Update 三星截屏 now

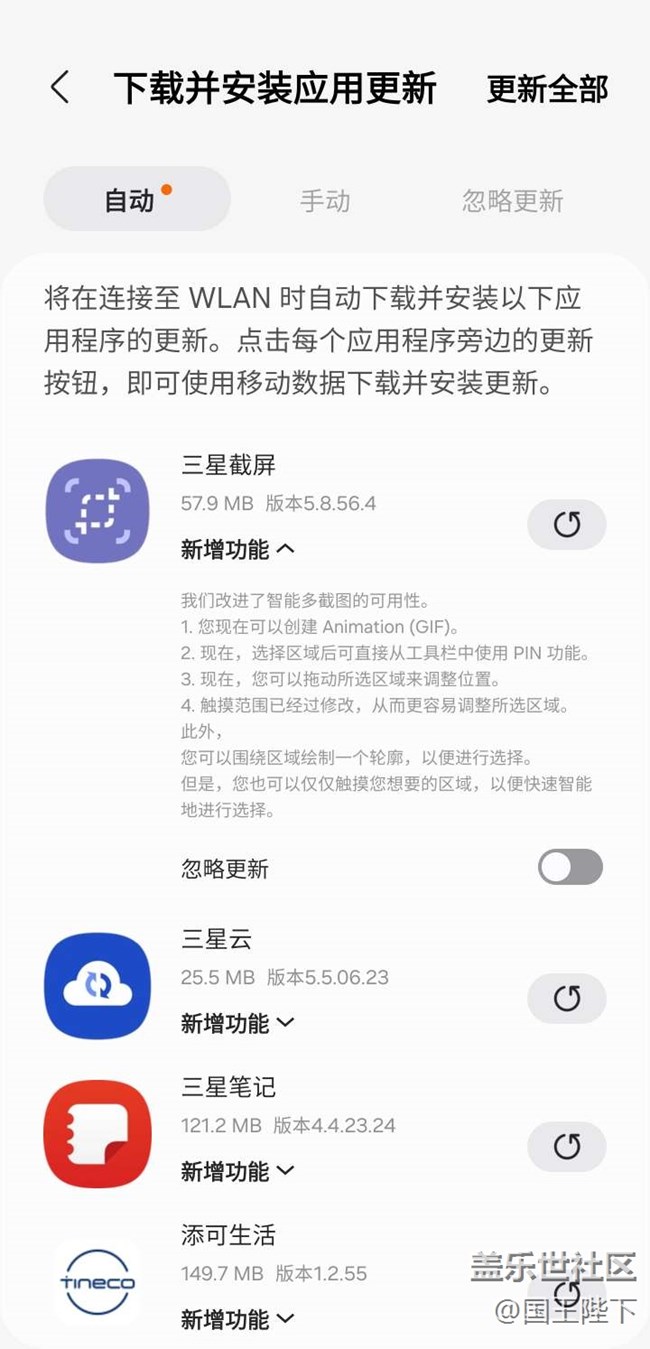tap(566, 525)
